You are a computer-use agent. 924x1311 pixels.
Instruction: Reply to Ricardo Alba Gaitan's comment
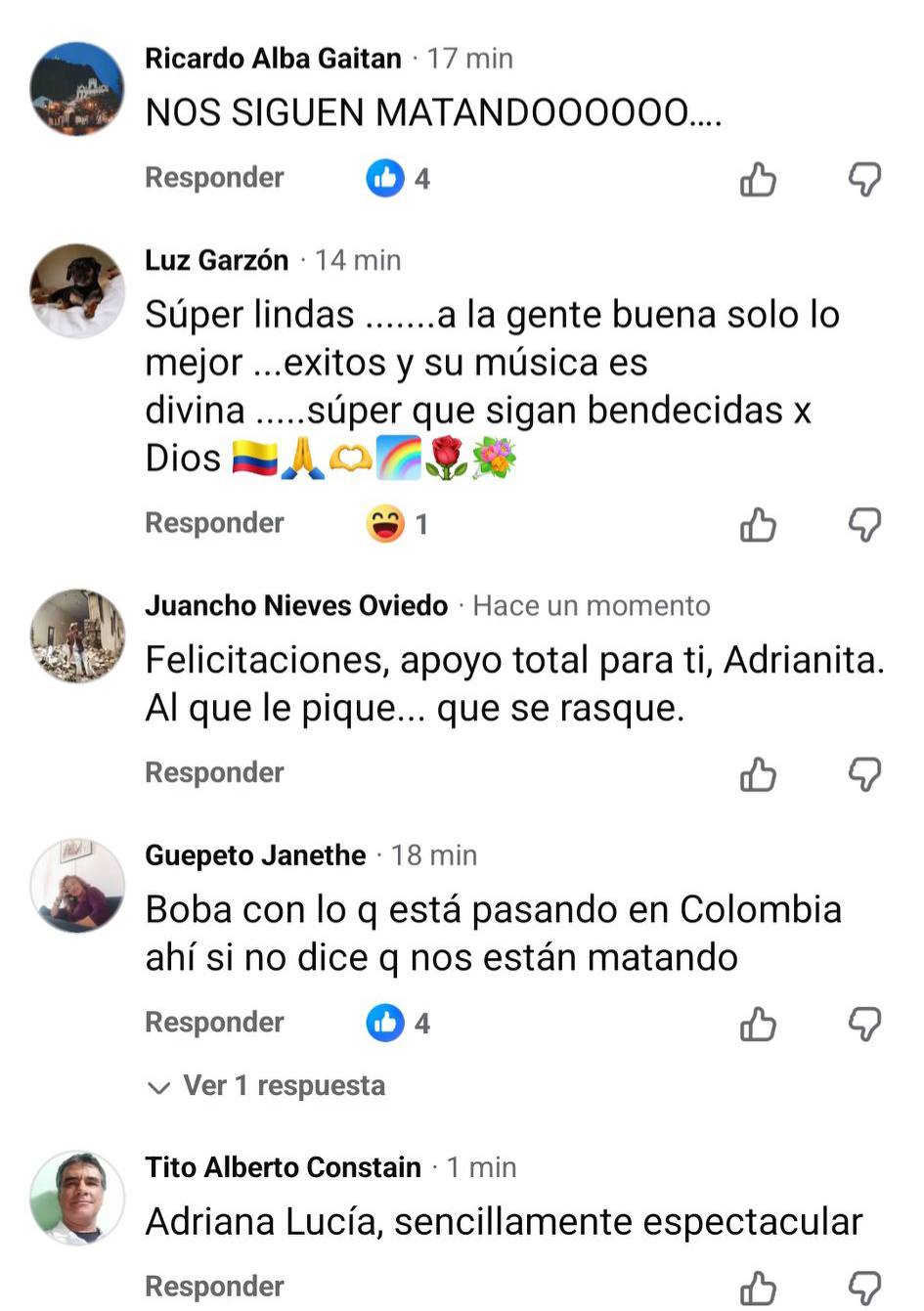(214, 178)
